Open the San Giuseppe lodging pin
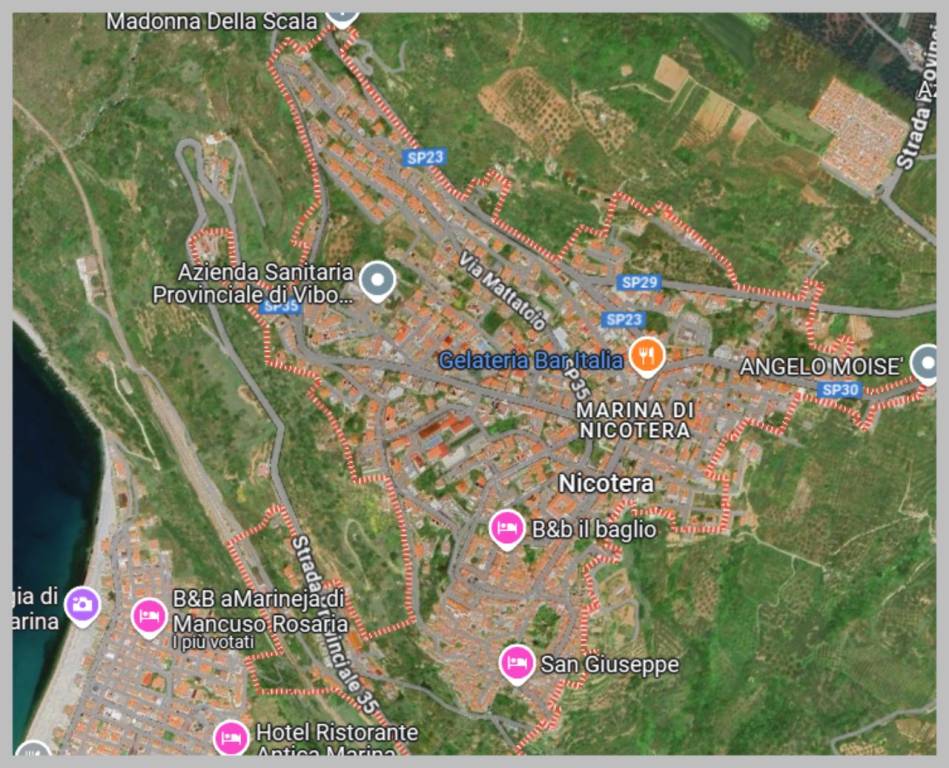Viewport: 949px width, 768px height. [517, 662]
